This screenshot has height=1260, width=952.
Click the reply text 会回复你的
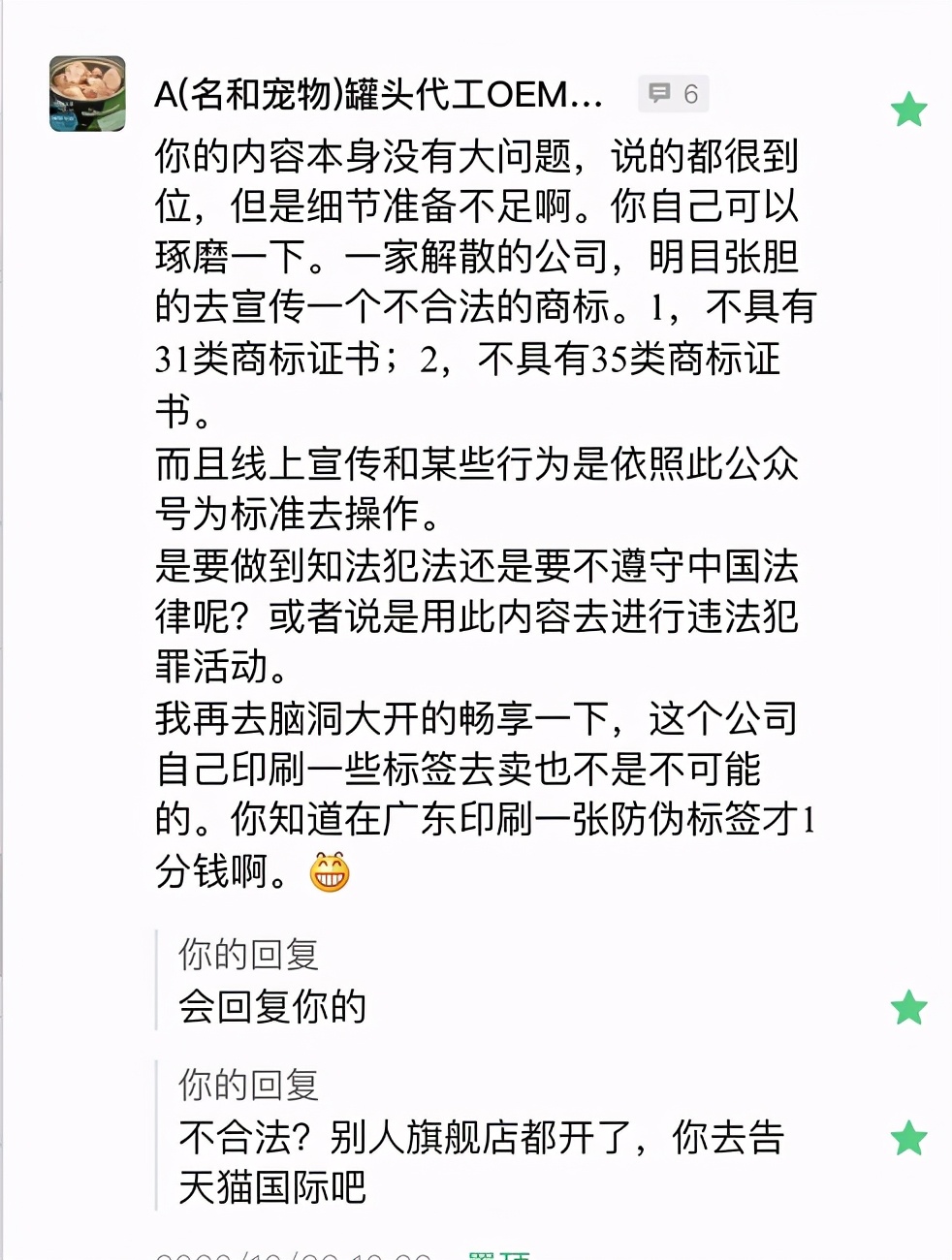[x=273, y=1008]
